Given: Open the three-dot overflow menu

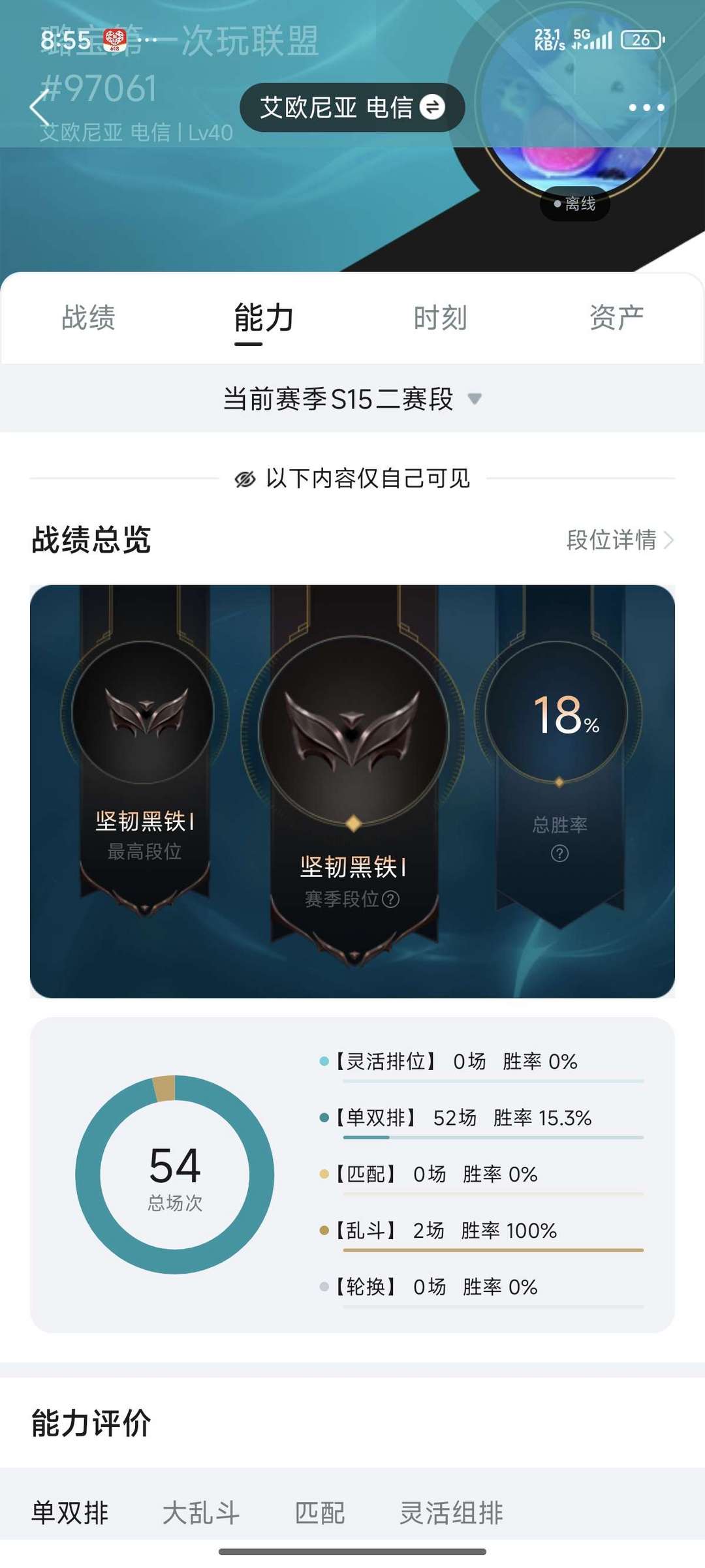Looking at the screenshot, I should (x=646, y=108).
